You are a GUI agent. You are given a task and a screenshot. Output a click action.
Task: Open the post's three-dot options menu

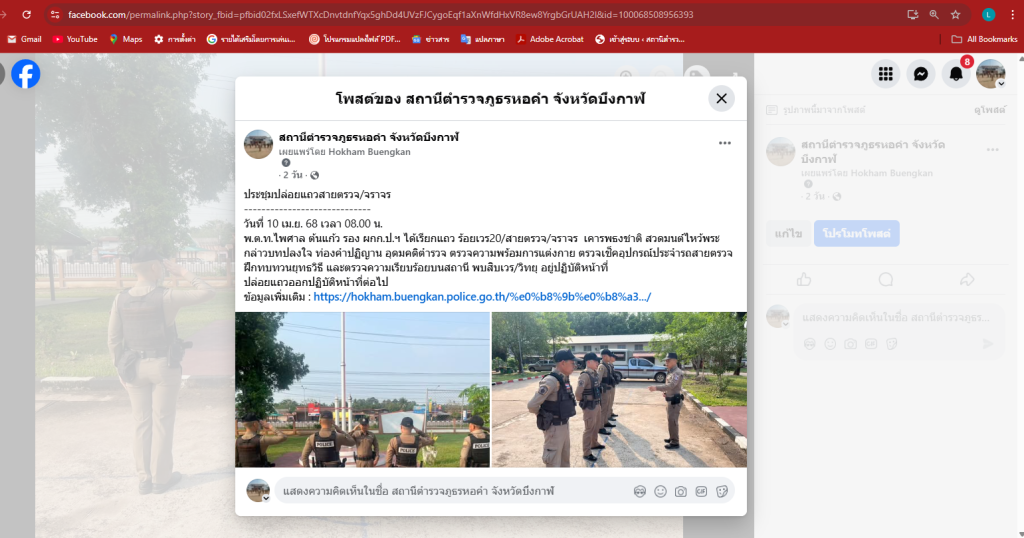tap(725, 143)
